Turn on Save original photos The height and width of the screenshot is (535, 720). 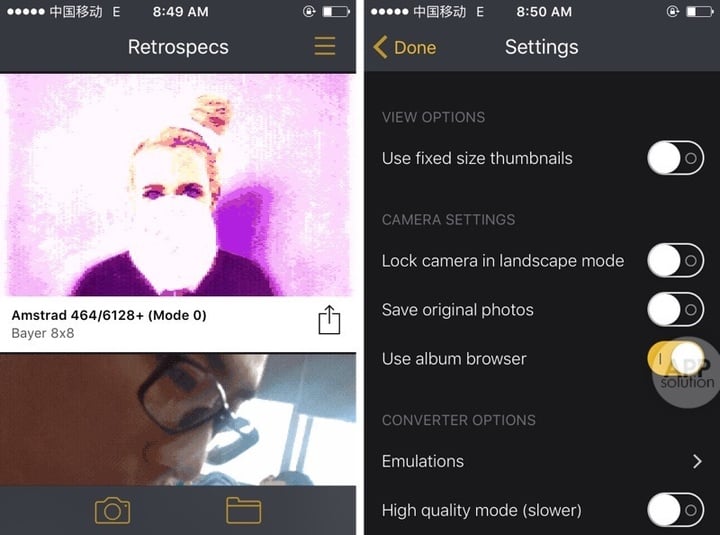(x=675, y=310)
